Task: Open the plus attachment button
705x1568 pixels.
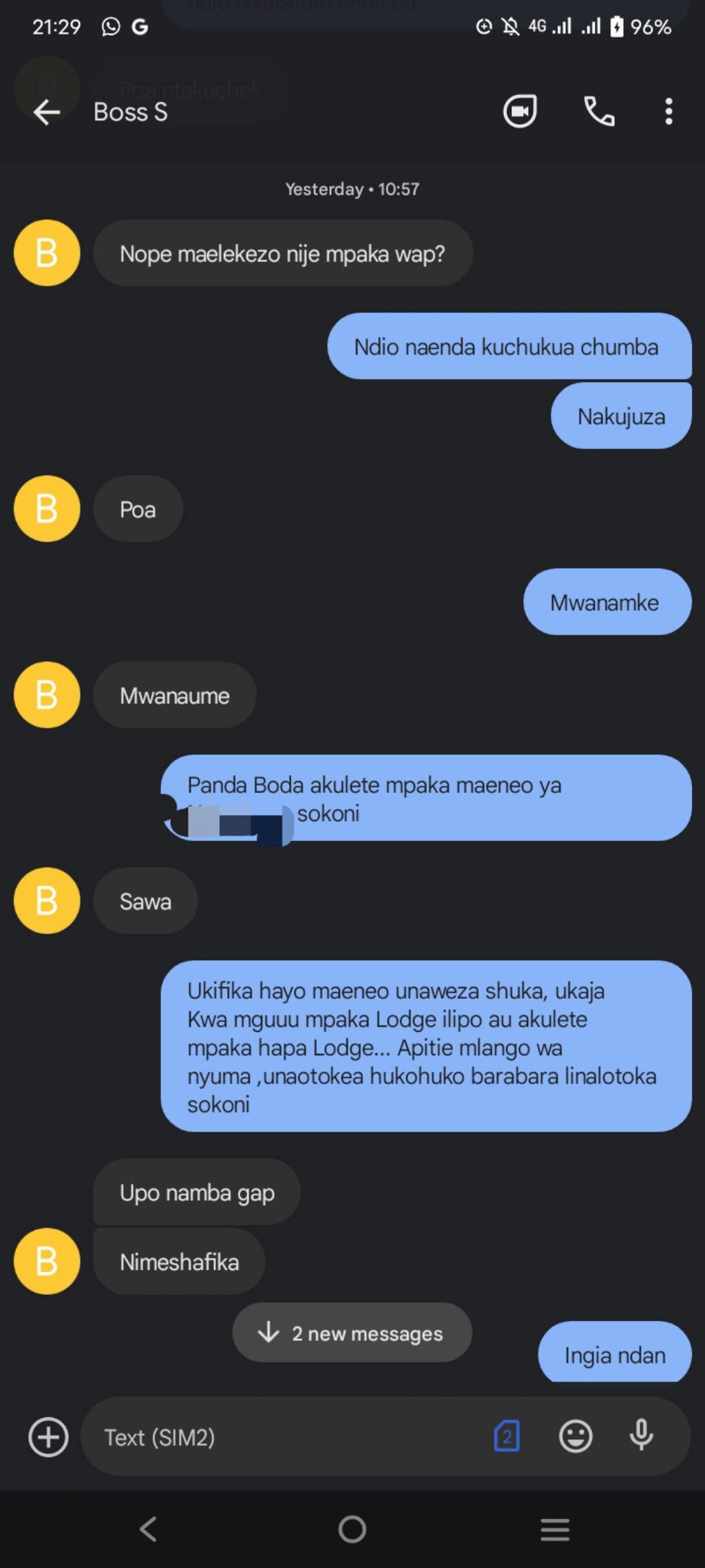Action: click(48, 1437)
